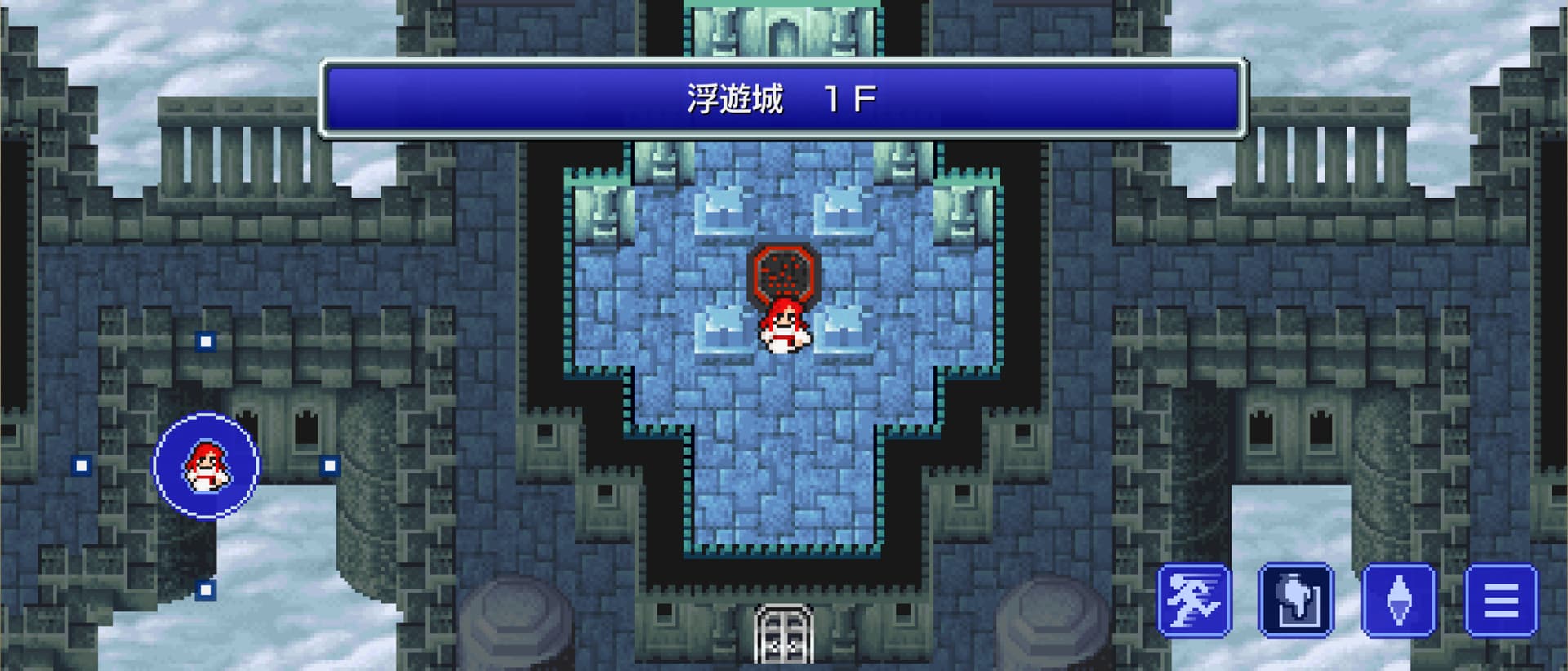Viewport: 1568px width, 671px height.
Task: Toggle the auto-dash running figure button
Action: pos(1194,600)
